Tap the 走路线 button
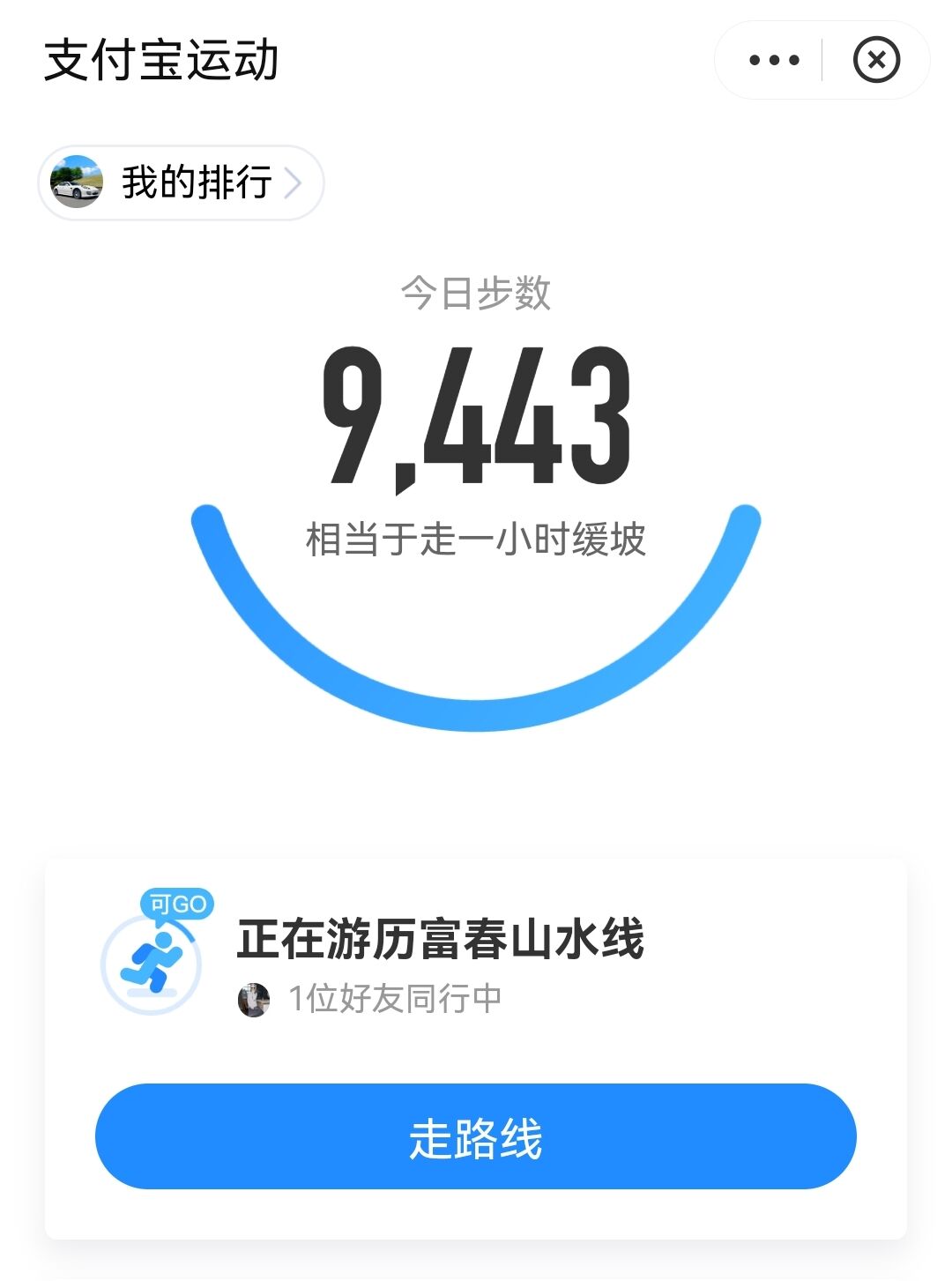The image size is (952, 1281). (475, 1136)
